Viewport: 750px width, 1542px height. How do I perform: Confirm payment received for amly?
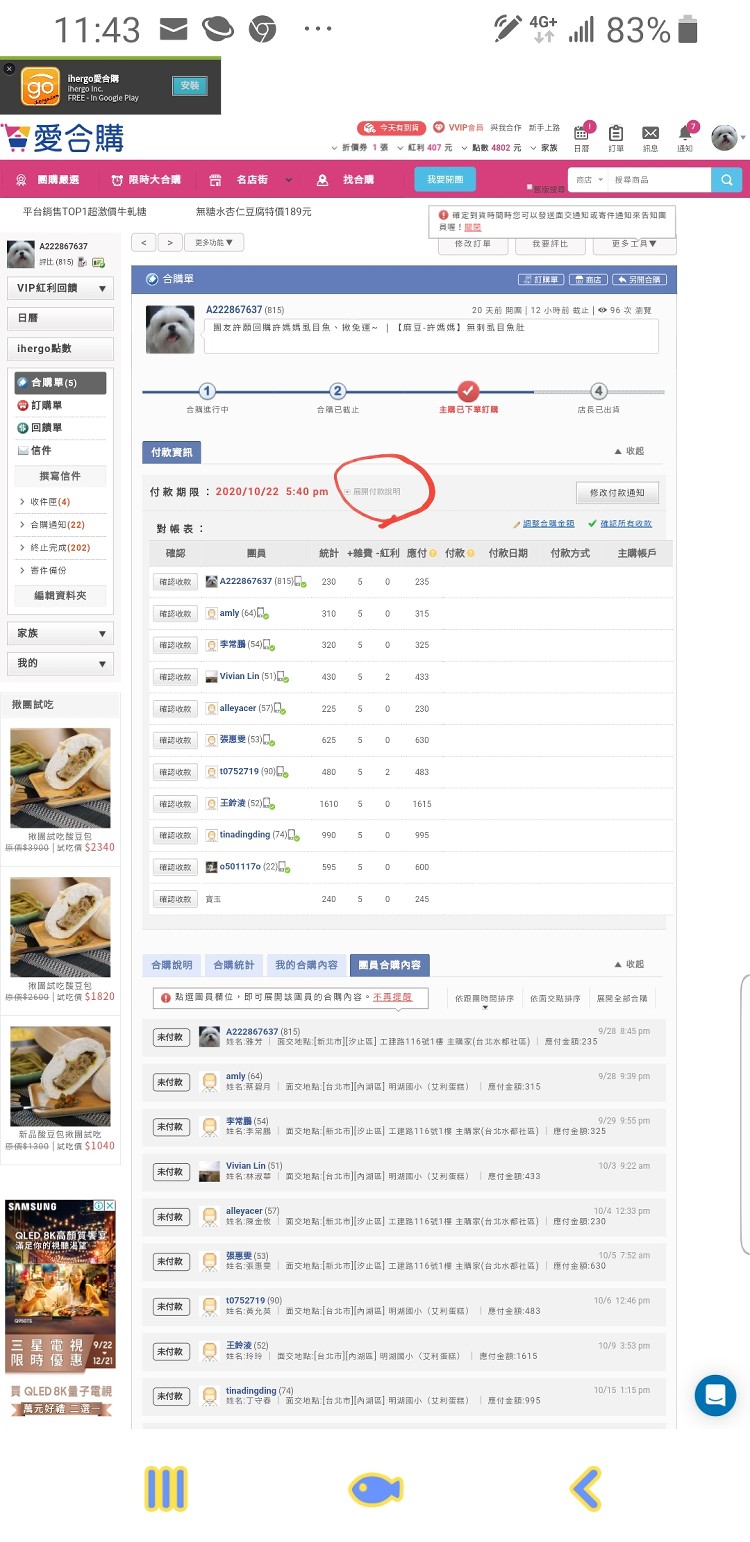[x=175, y=613]
